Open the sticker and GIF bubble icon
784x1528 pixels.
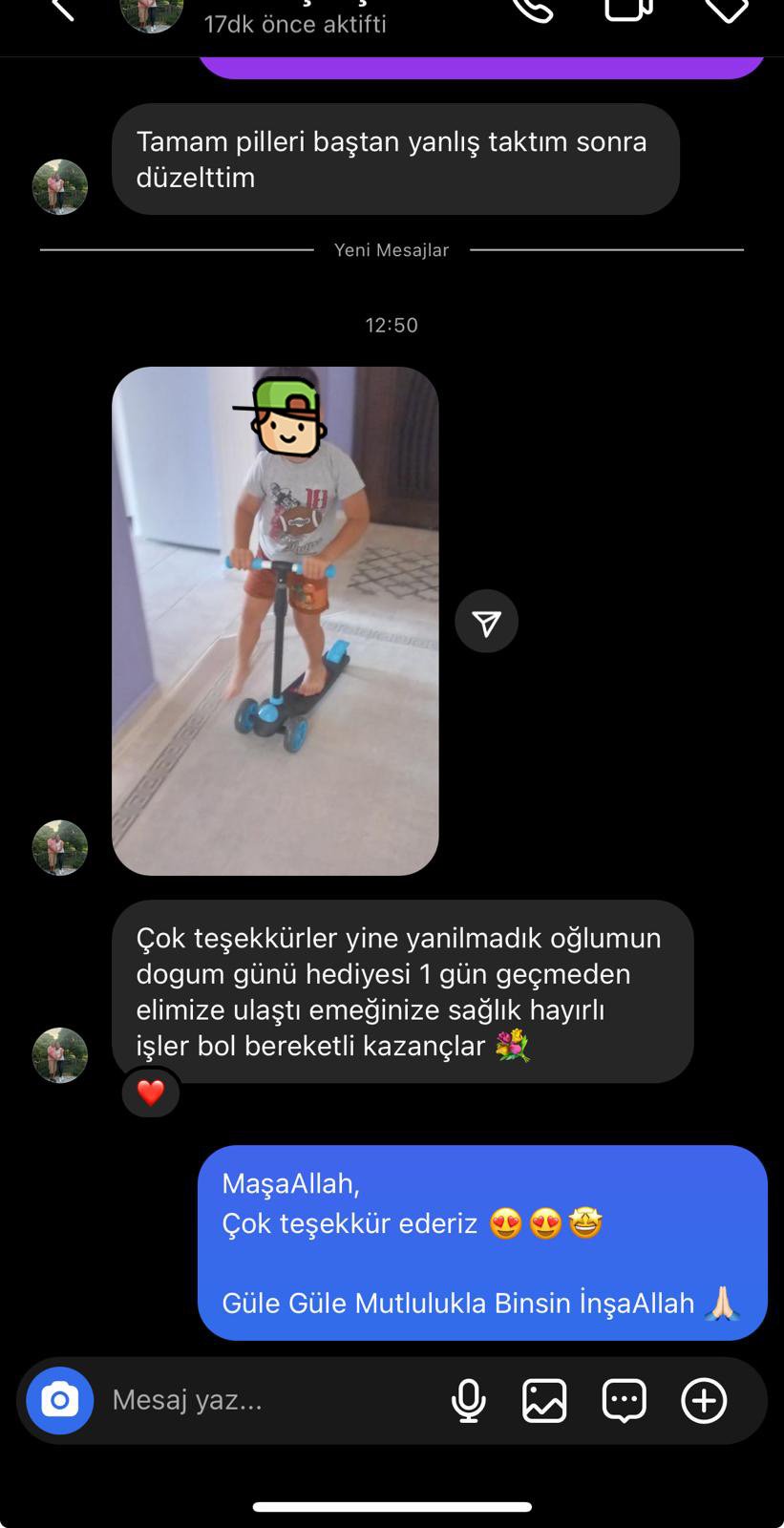(x=625, y=1401)
